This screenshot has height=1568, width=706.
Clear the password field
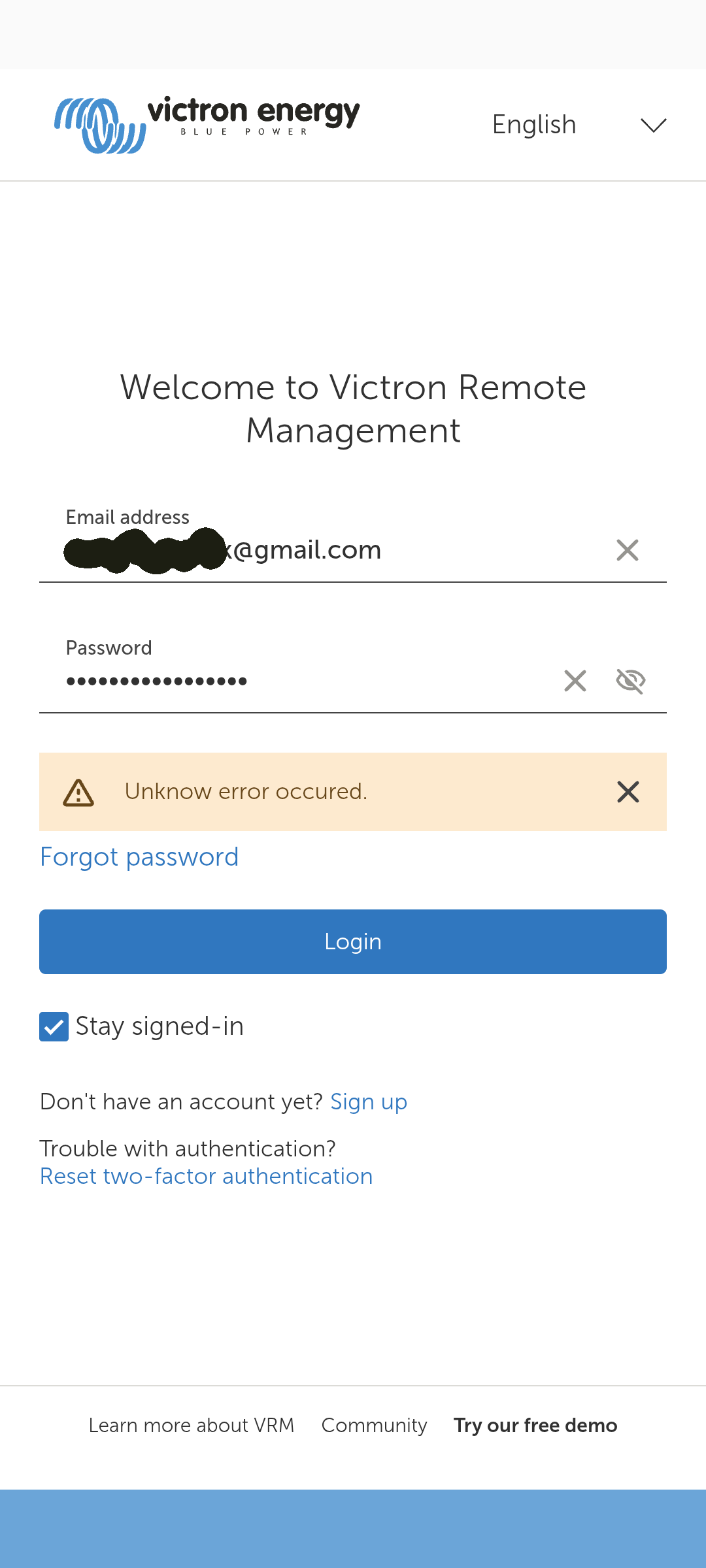[x=575, y=681]
